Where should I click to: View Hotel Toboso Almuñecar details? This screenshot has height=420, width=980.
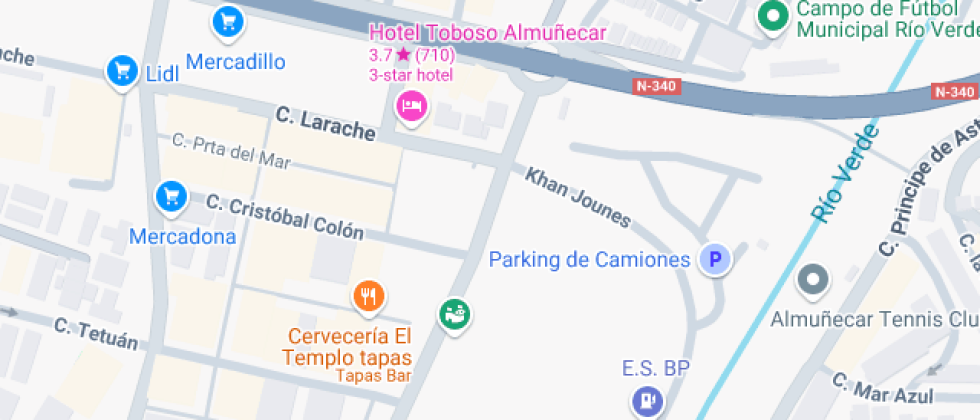coord(410,105)
